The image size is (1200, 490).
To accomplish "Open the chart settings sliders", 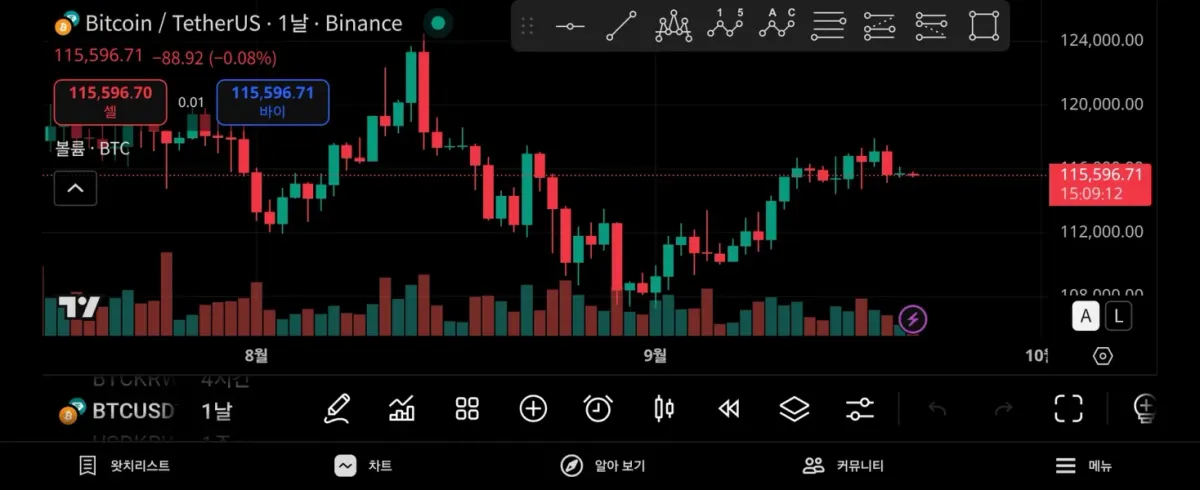I will pos(859,408).
